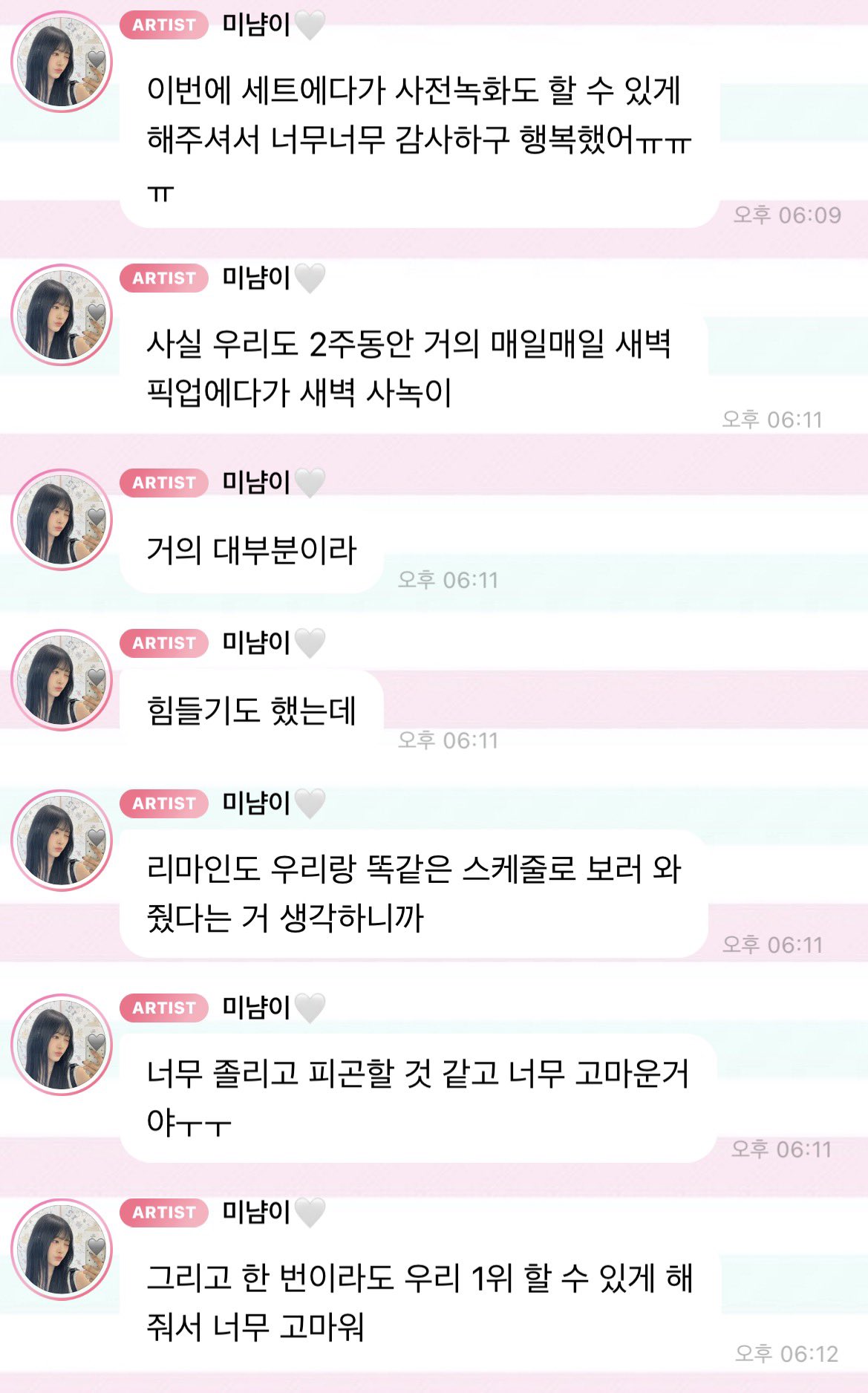Open avatar beside '그리고 한 번이라도' message
The height and width of the screenshot is (1393, 868).
point(62,1249)
